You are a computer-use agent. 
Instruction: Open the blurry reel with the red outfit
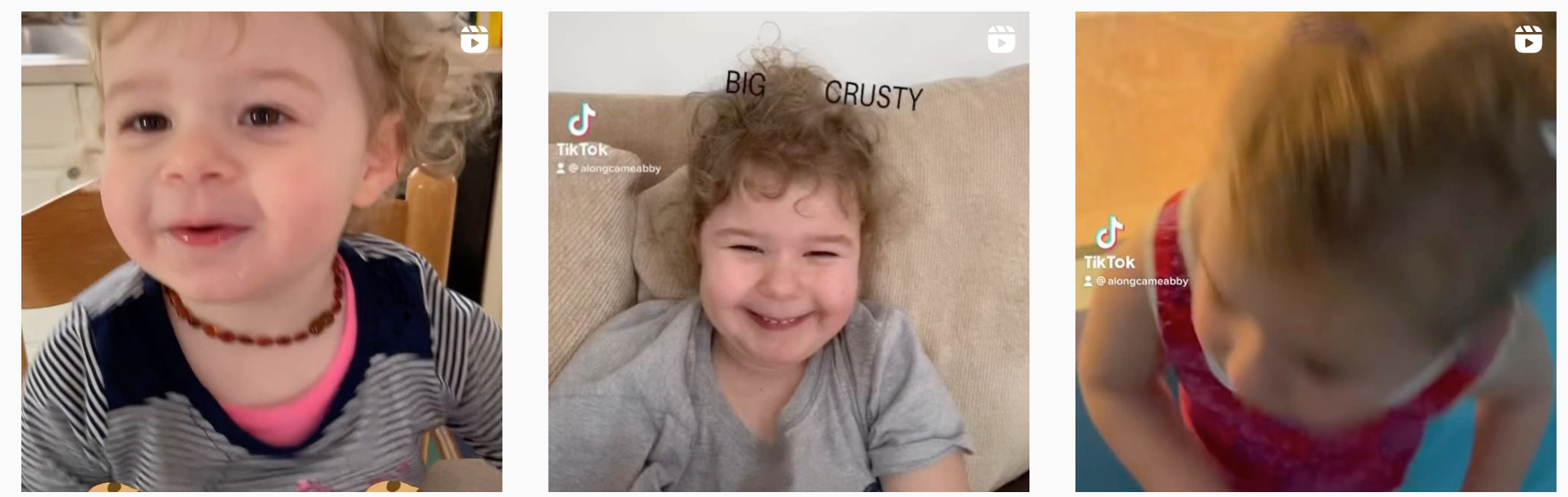pyautogui.click(x=1315, y=251)
